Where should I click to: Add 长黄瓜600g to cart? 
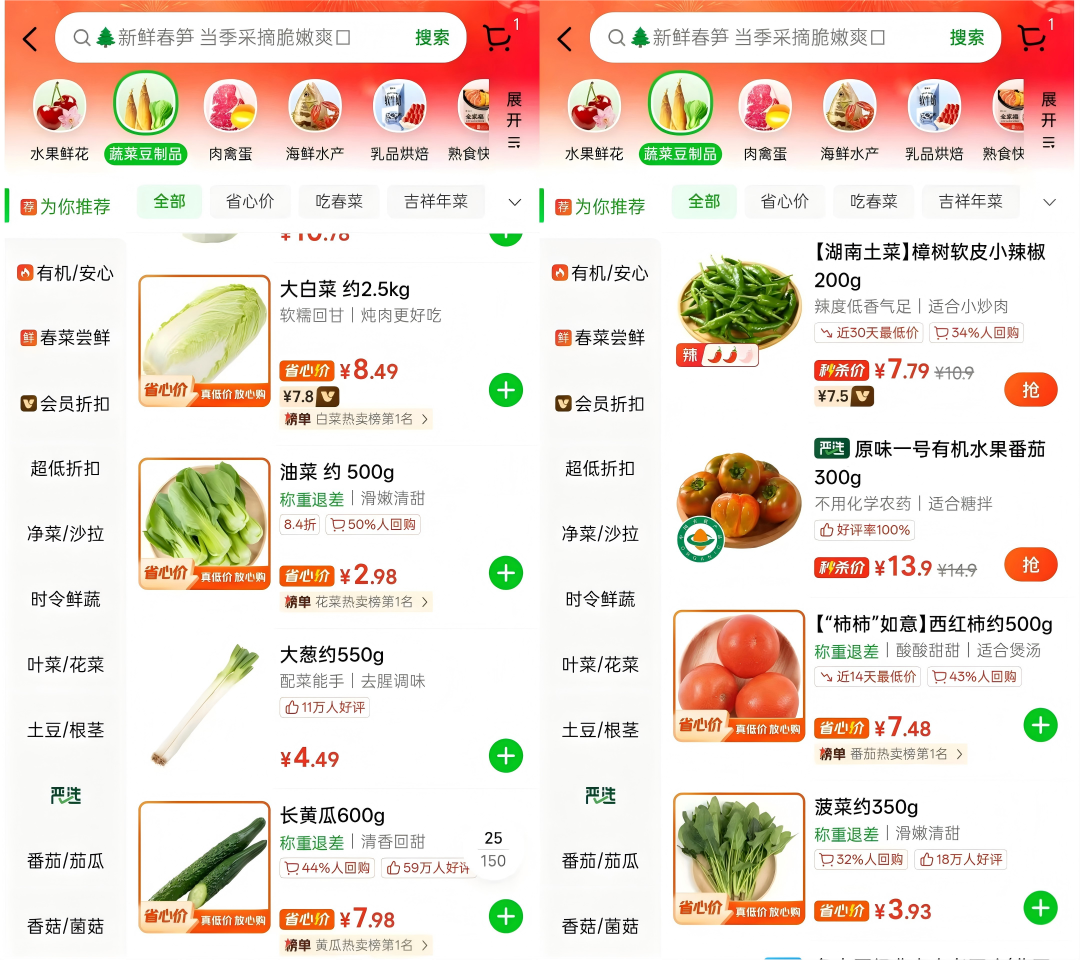506,916
